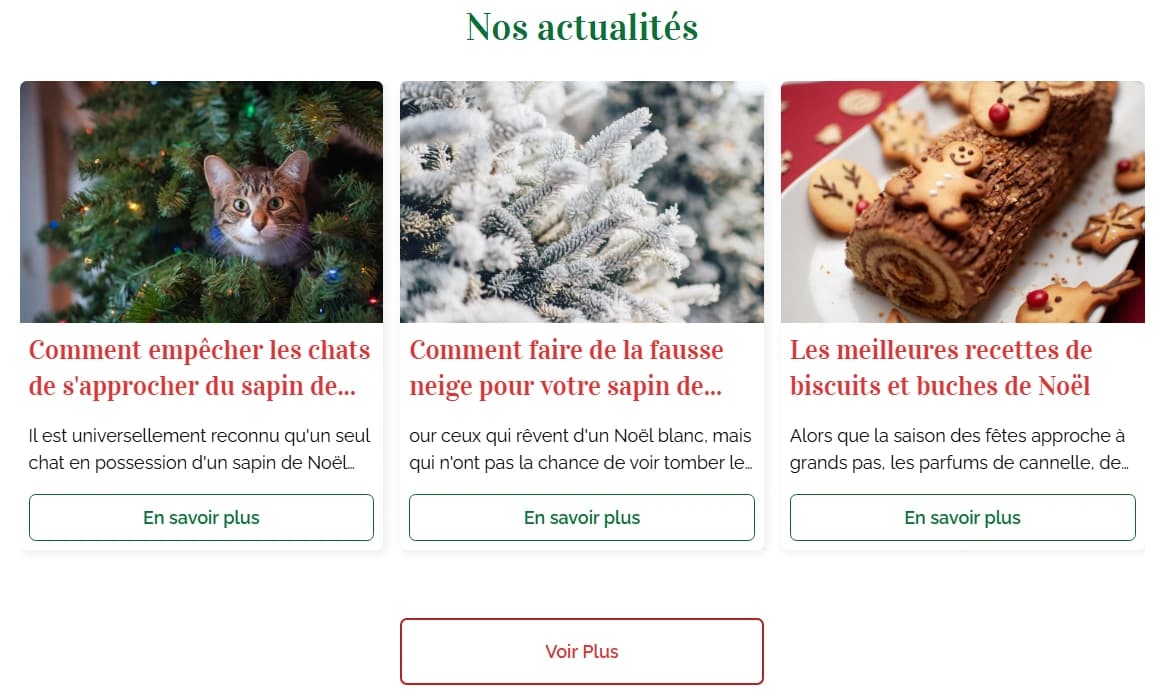Open 'Comment faire de la fausse neige' title
Screen dimensions: 1165x697
(x=567, y=367)
